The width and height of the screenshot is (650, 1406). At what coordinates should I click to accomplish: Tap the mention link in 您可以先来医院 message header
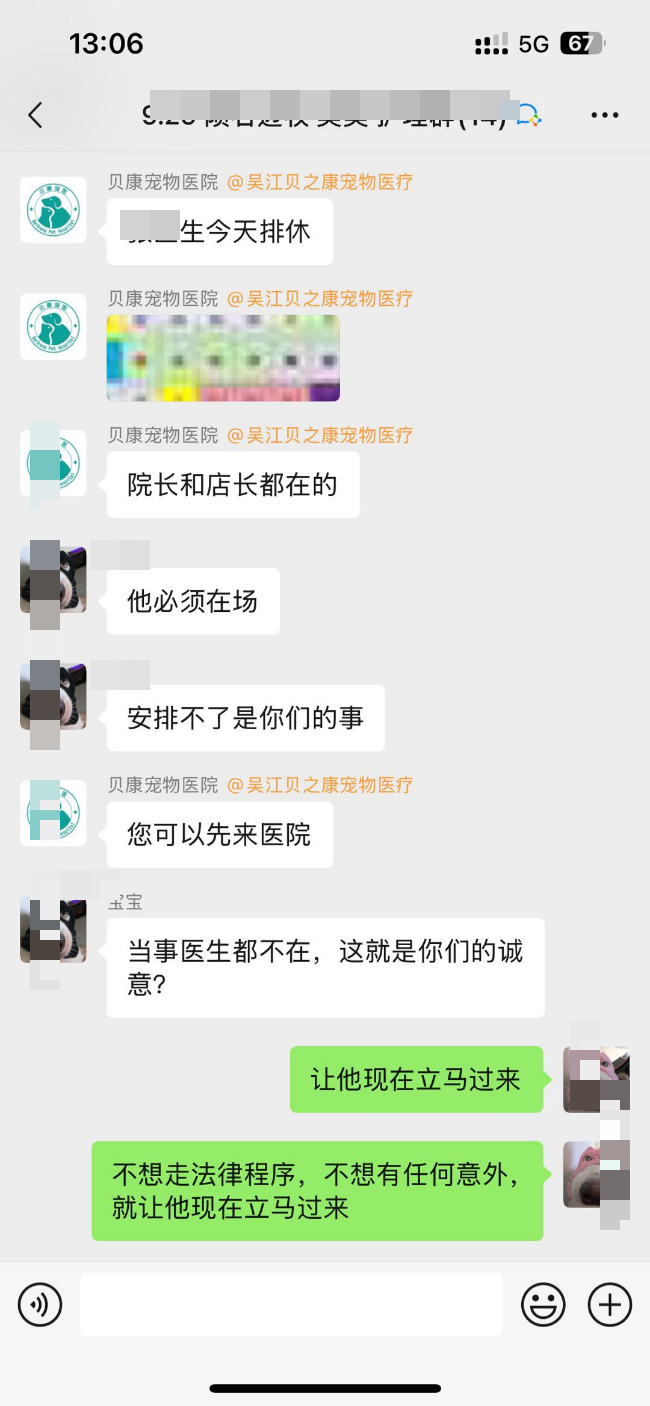click(320, 785)
